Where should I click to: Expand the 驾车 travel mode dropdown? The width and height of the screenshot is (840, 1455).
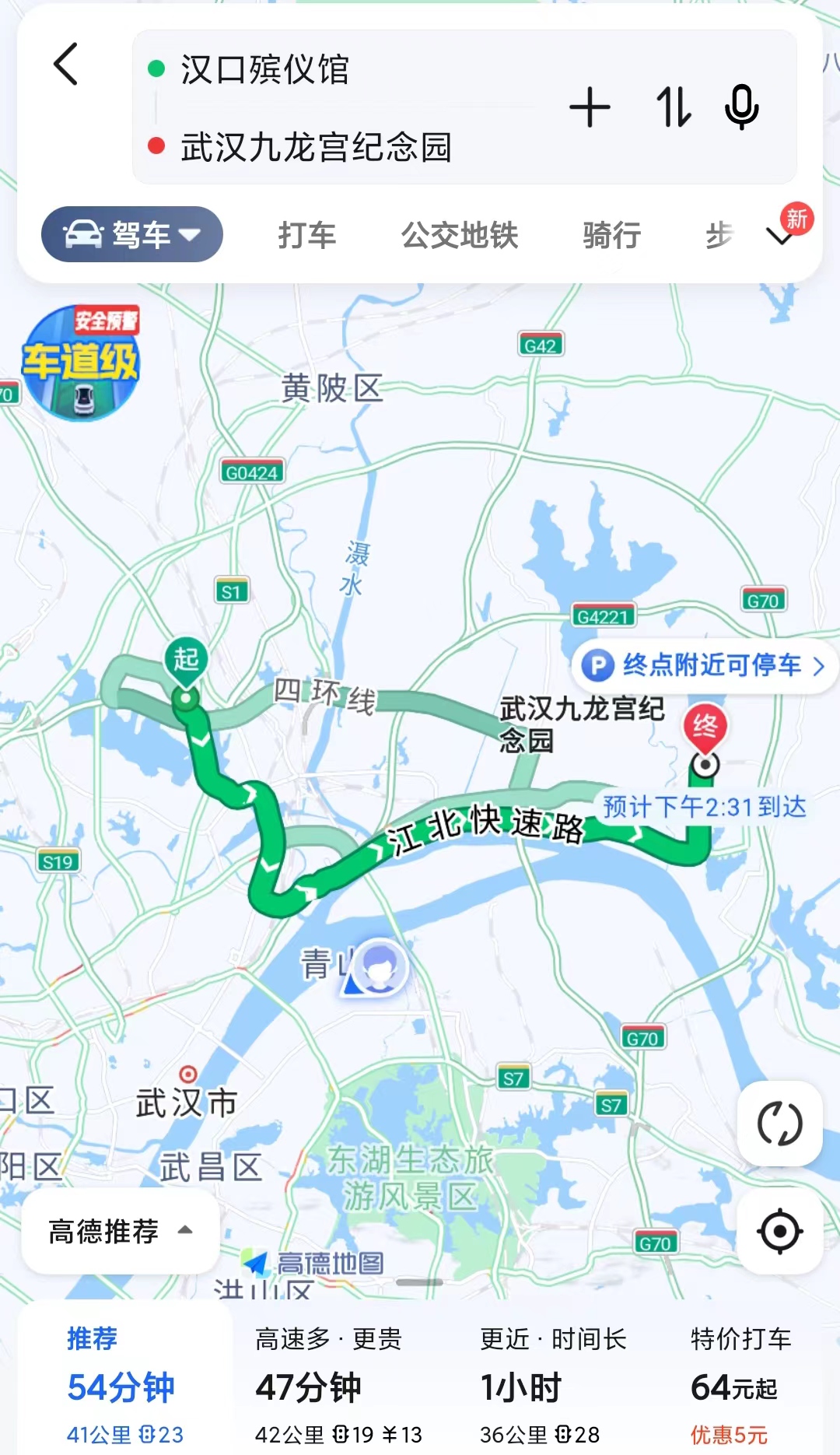[131, 233]
